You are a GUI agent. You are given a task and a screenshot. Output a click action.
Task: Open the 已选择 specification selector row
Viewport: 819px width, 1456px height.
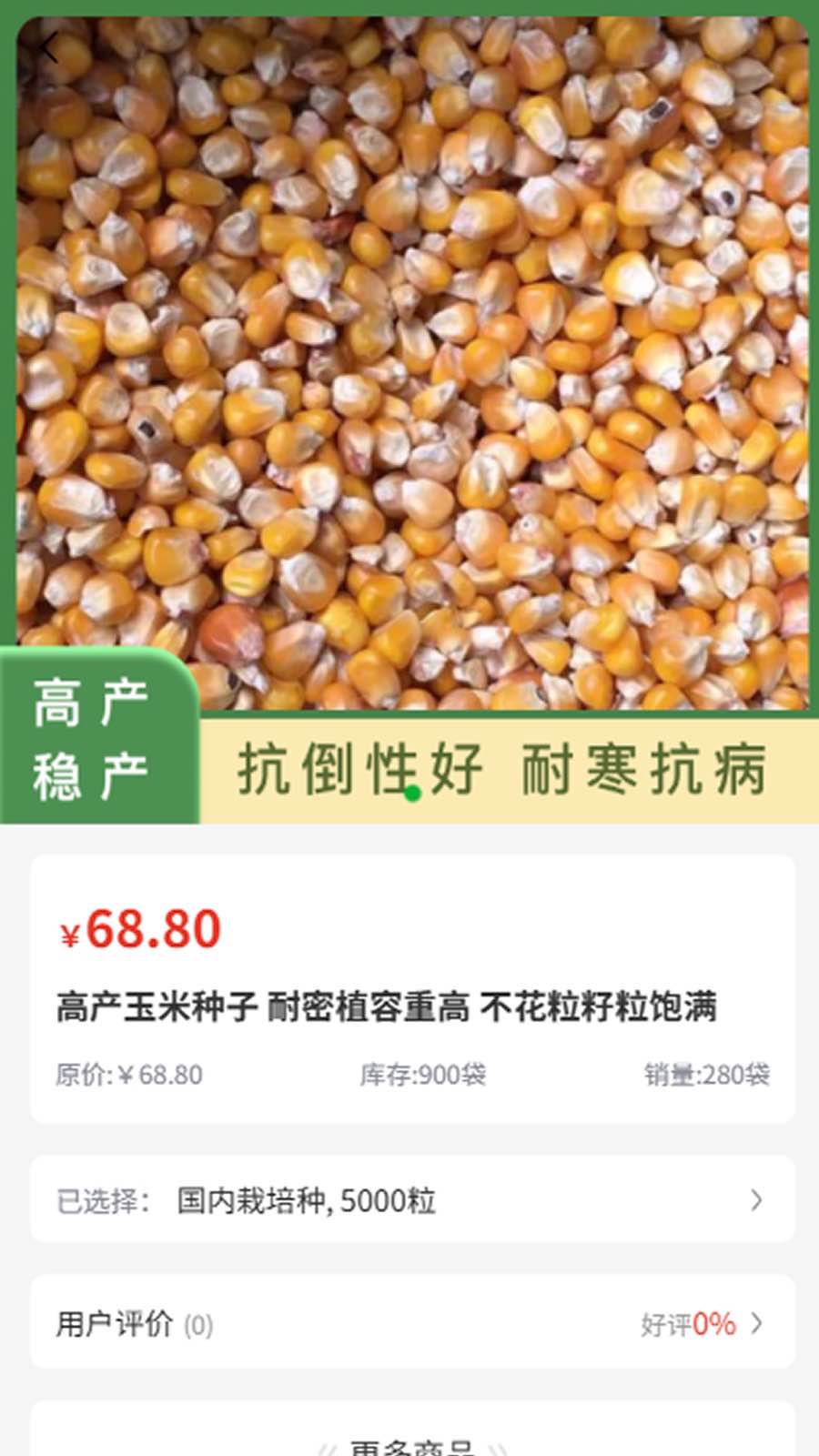pos(411,1200)
